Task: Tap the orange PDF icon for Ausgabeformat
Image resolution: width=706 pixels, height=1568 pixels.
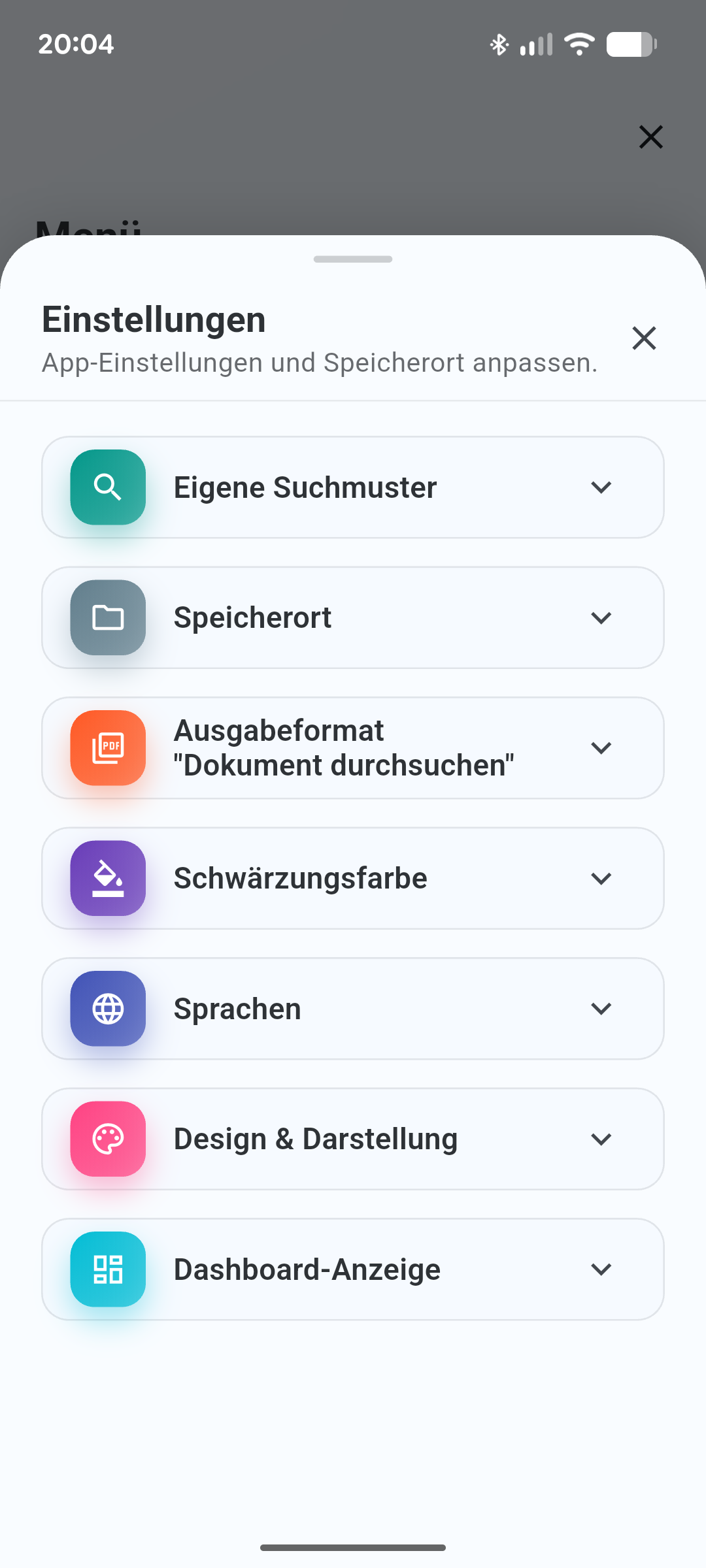Action: 107,747
